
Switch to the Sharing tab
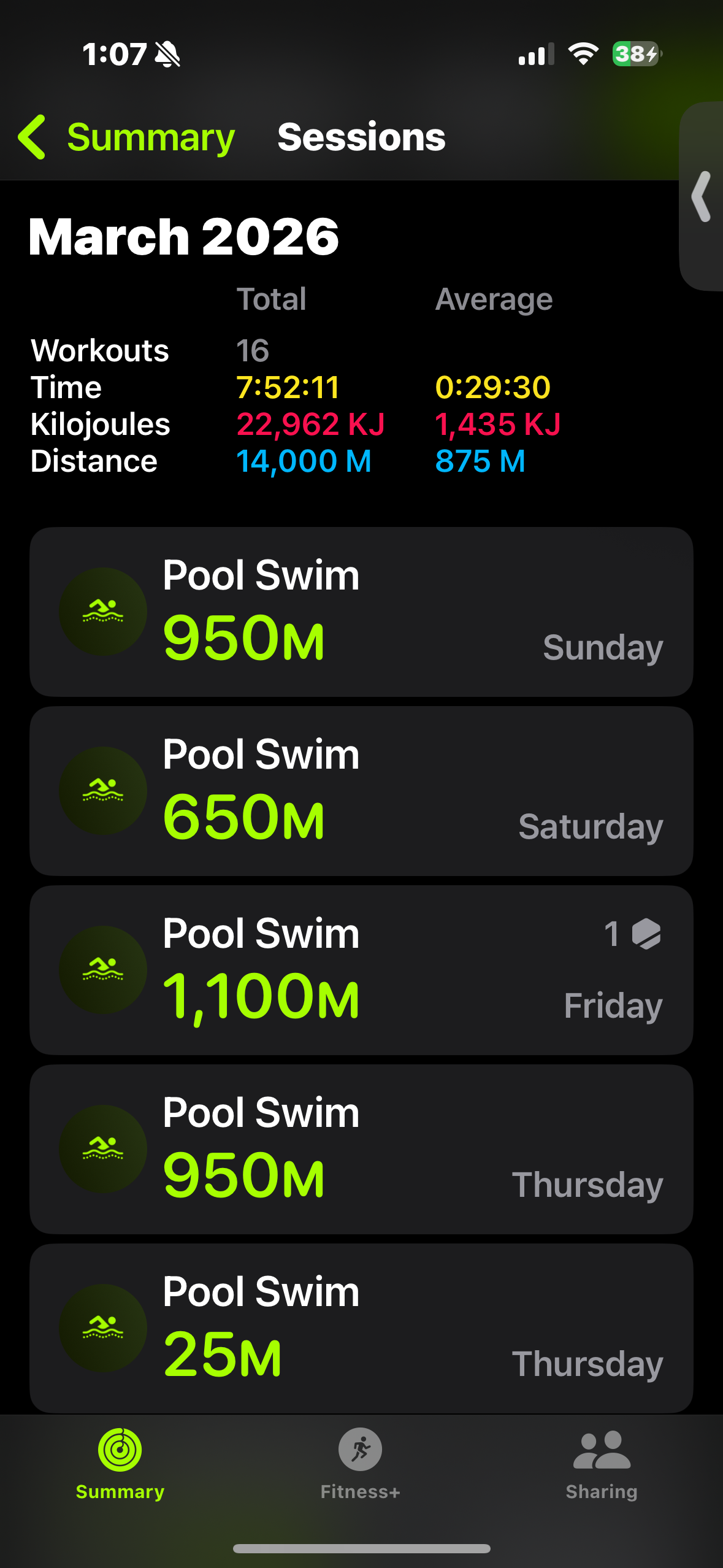(602, 1463)
